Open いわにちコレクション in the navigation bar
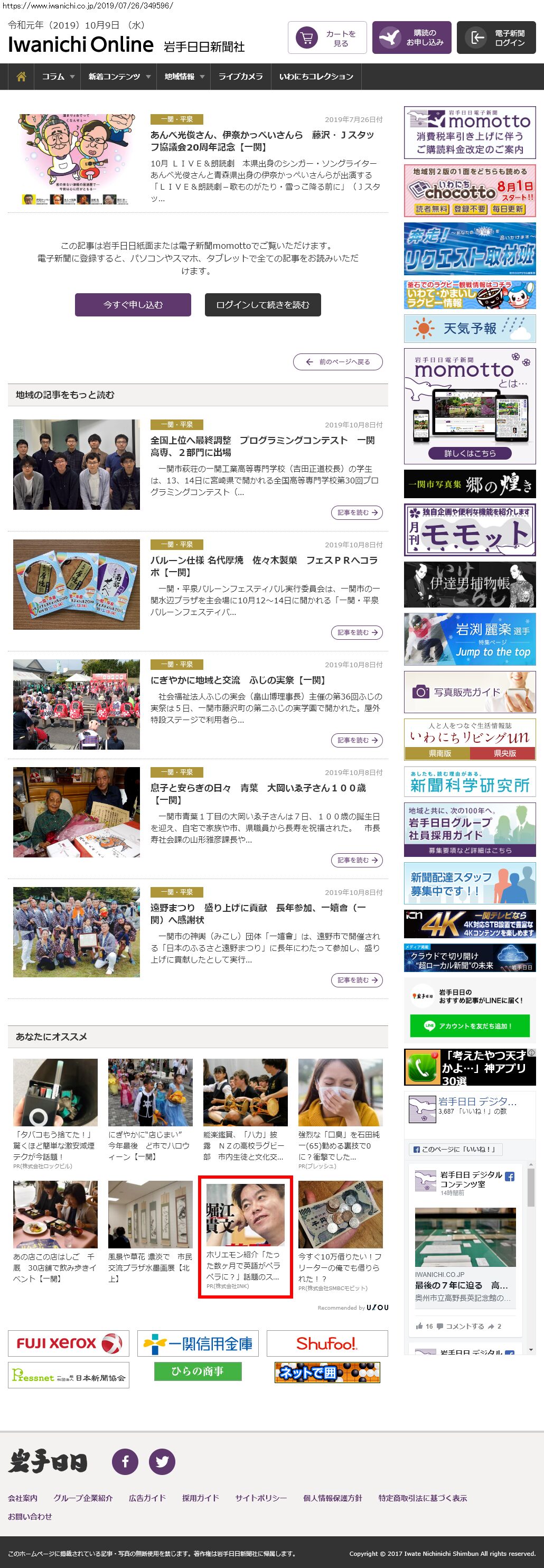544x1568 pixels. pyautogui.click(x=316, y=77)
